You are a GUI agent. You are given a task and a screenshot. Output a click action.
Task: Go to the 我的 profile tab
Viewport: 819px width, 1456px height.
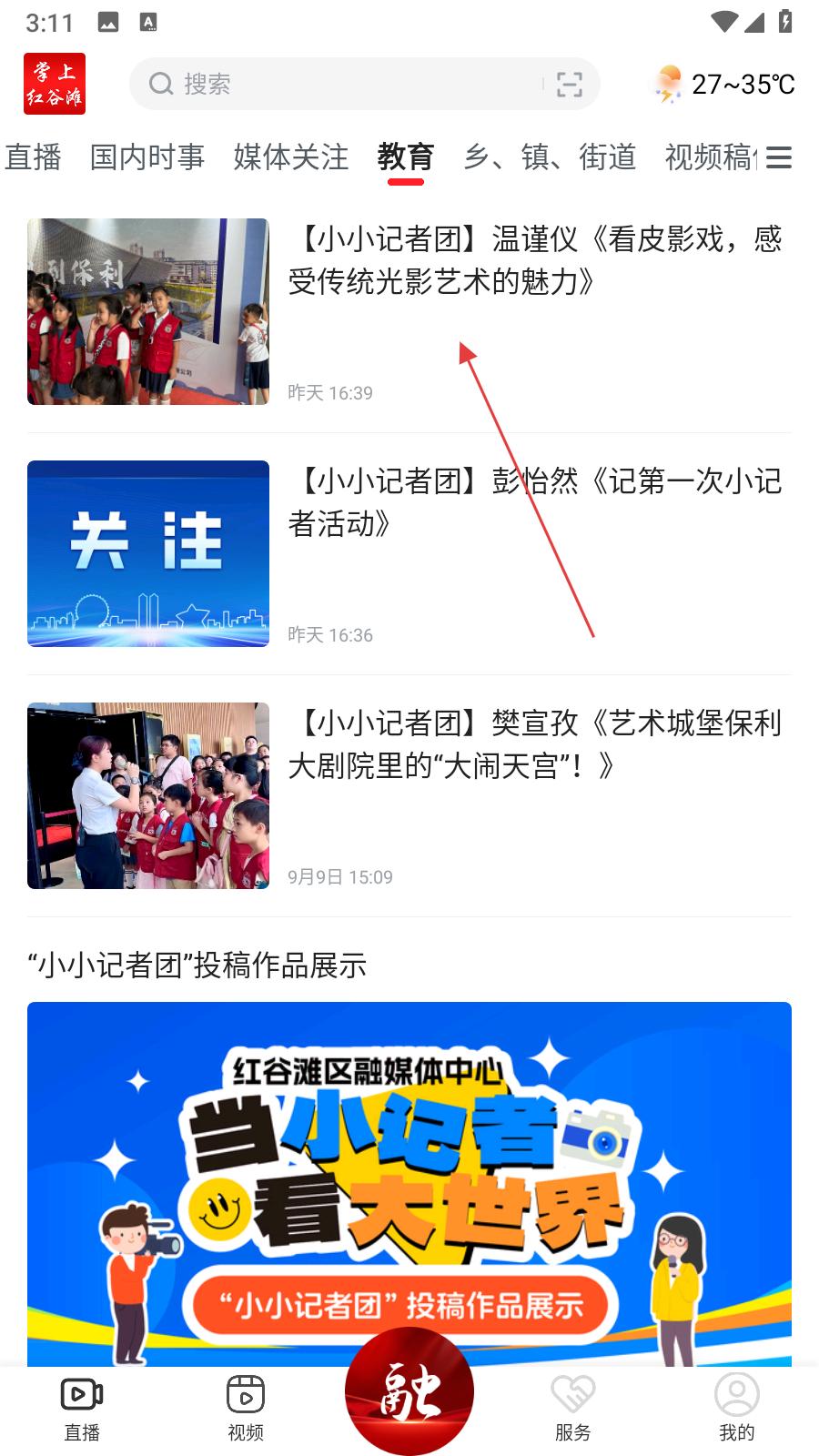tap(737, 1408)
